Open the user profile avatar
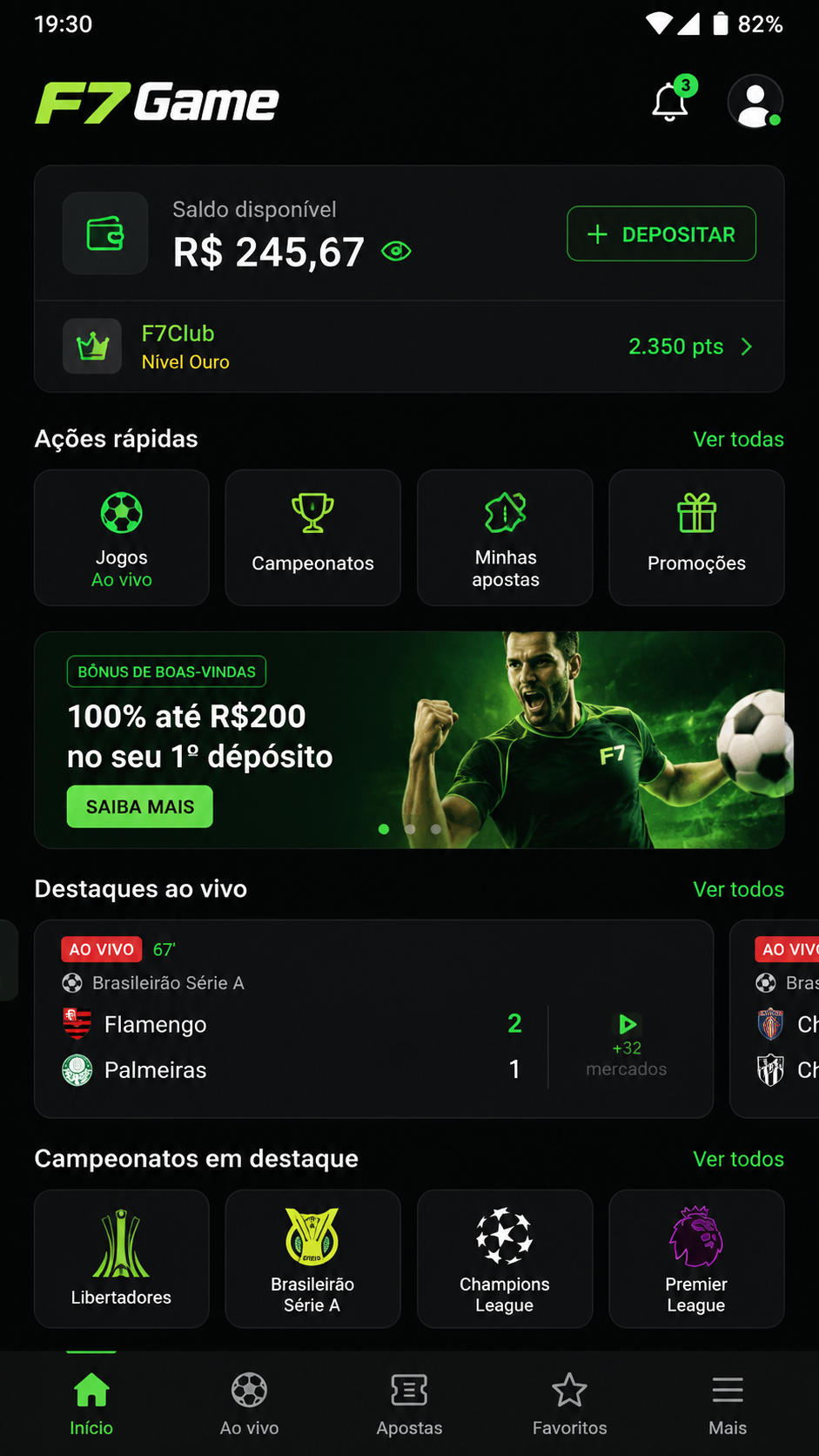819x1456 pixels. coord(755,102)
